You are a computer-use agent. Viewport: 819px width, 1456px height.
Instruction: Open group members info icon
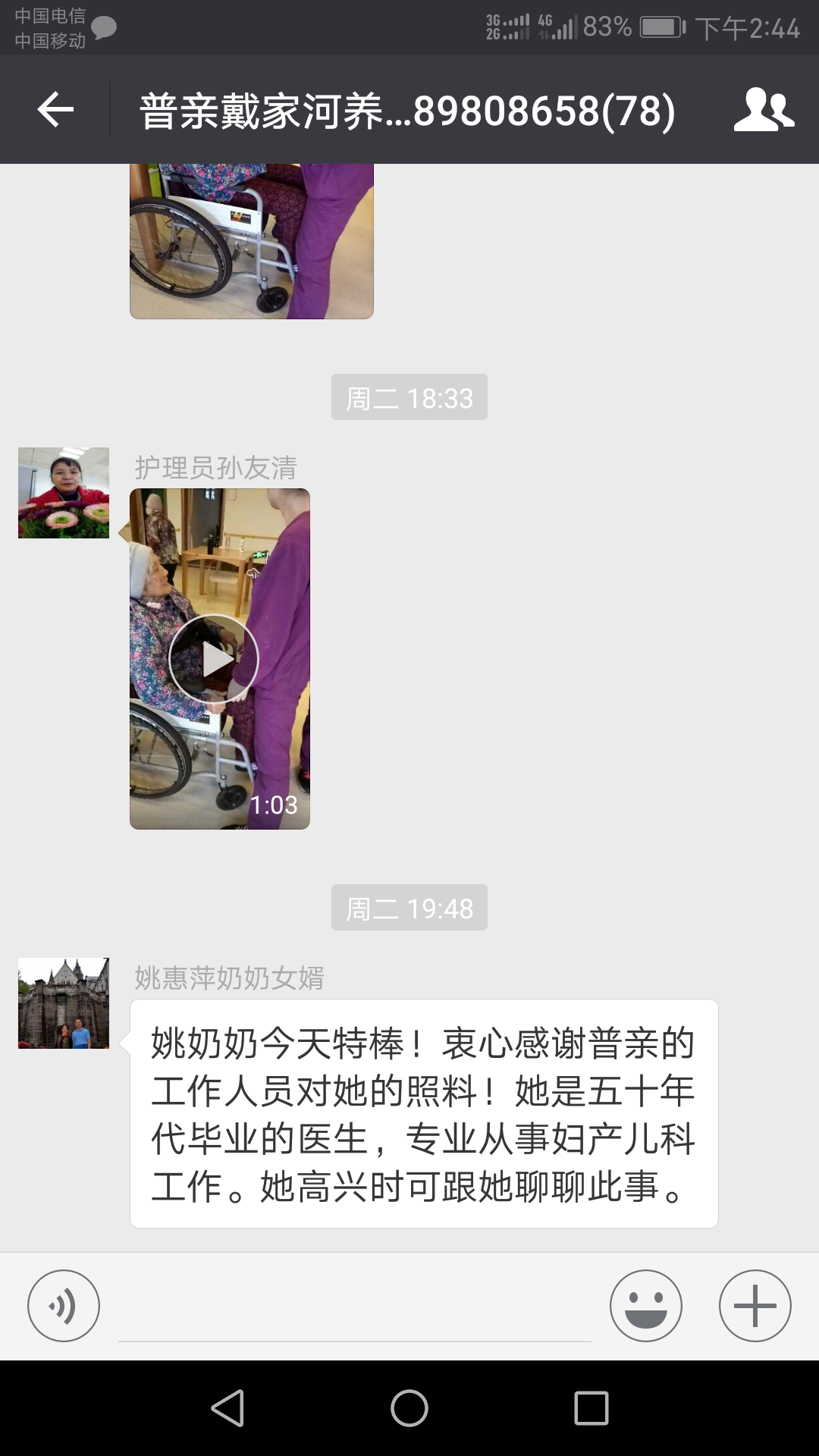[x=763, y=110]
